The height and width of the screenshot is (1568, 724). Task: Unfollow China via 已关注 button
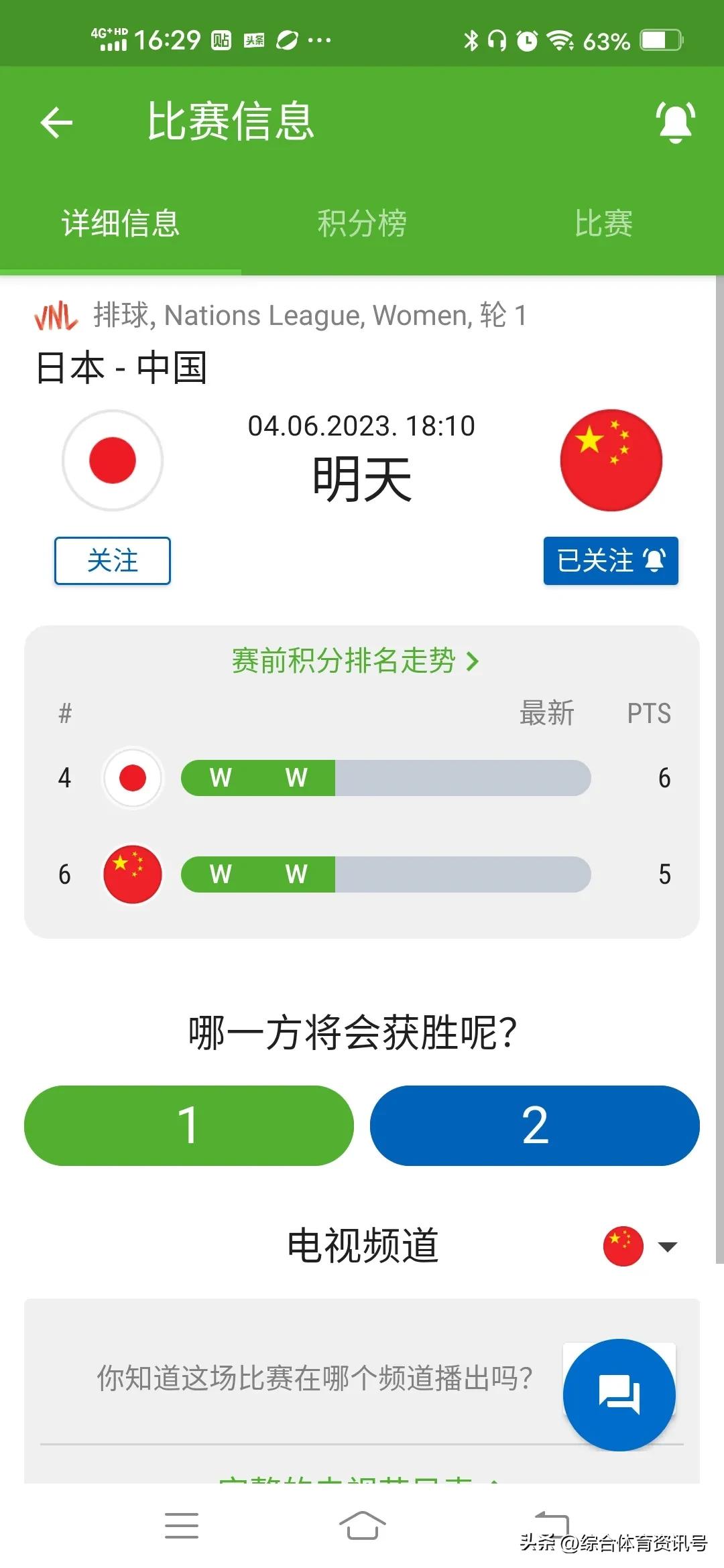611,561
